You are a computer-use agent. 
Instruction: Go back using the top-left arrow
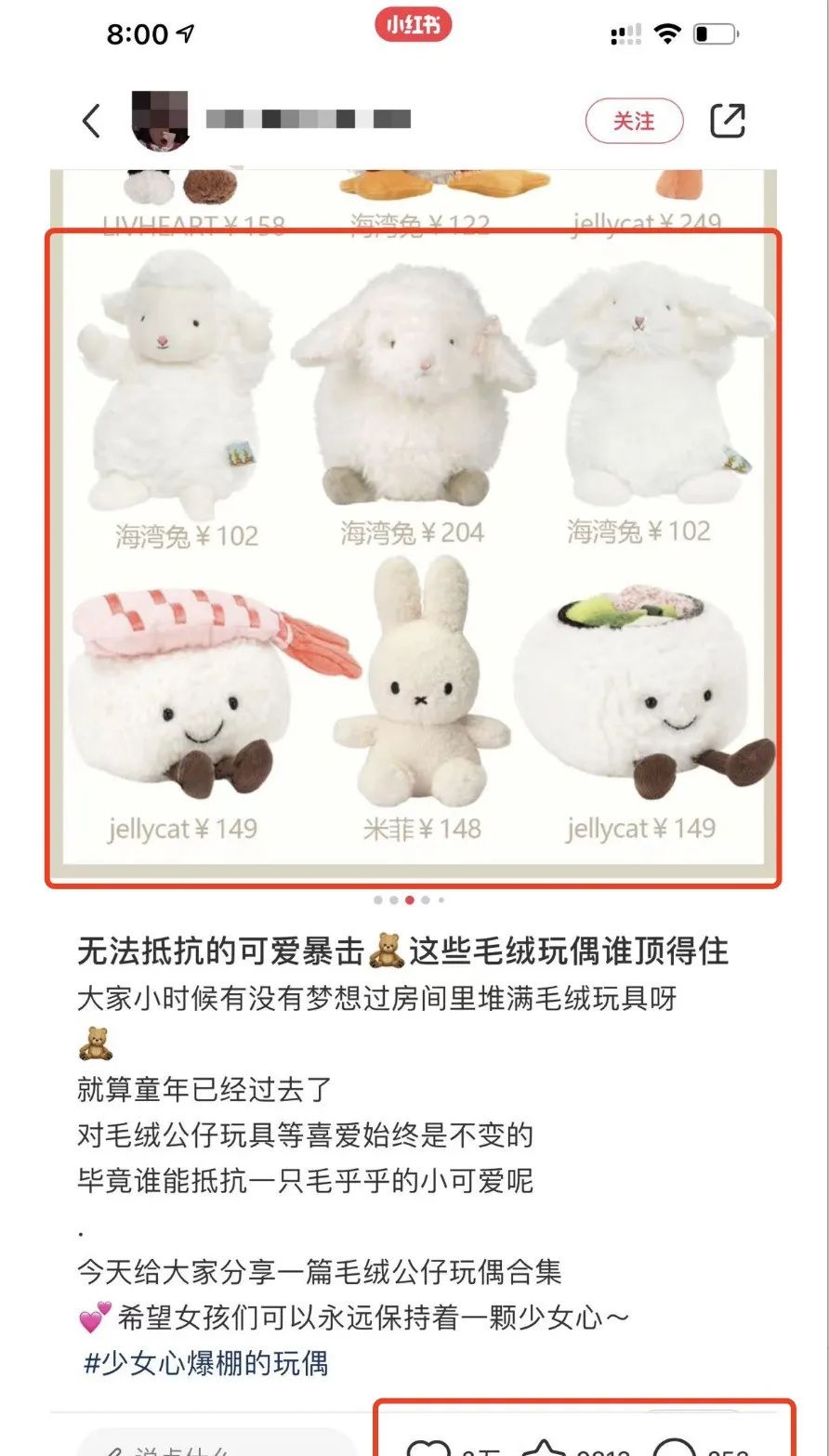[x=91, y=121]
